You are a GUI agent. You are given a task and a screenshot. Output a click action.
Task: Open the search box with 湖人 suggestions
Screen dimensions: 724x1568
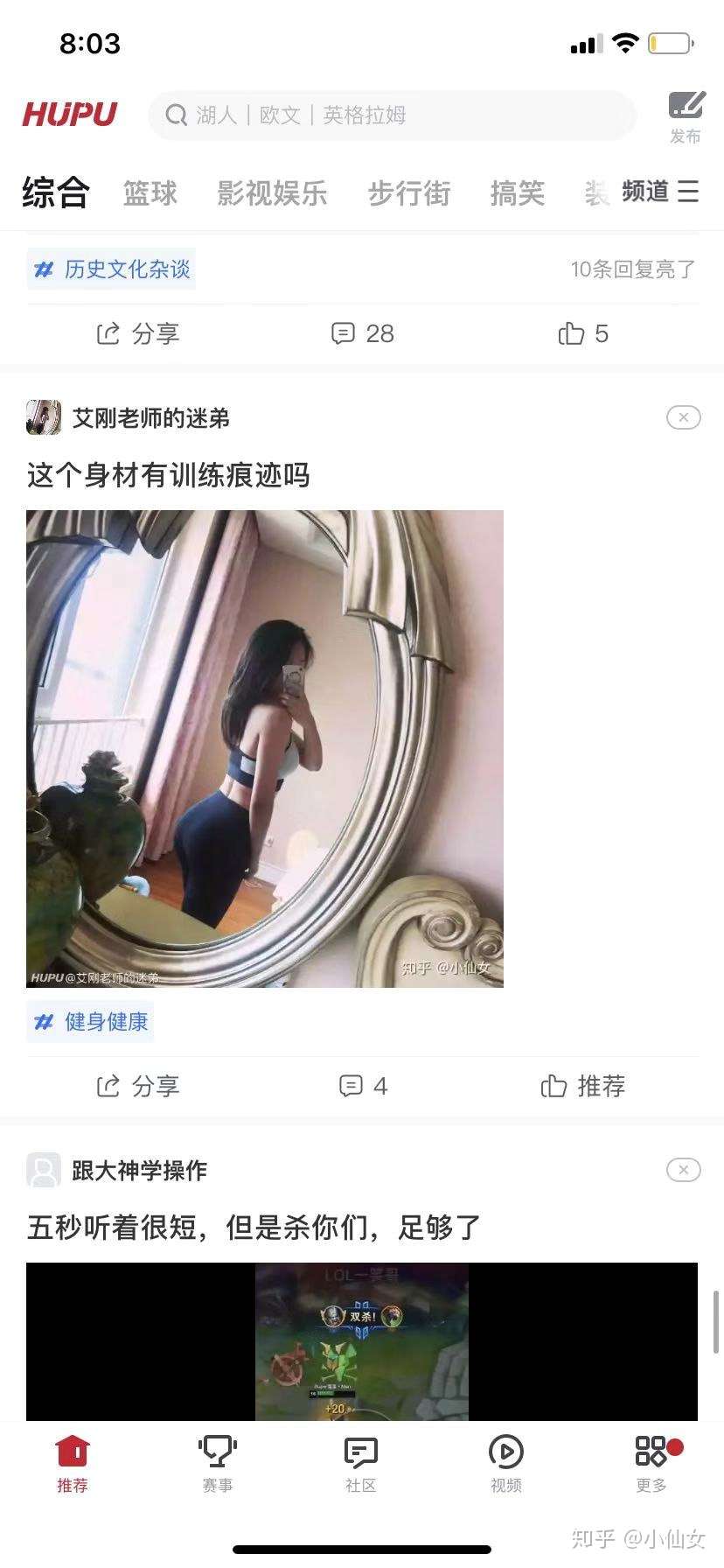[391, 115]
